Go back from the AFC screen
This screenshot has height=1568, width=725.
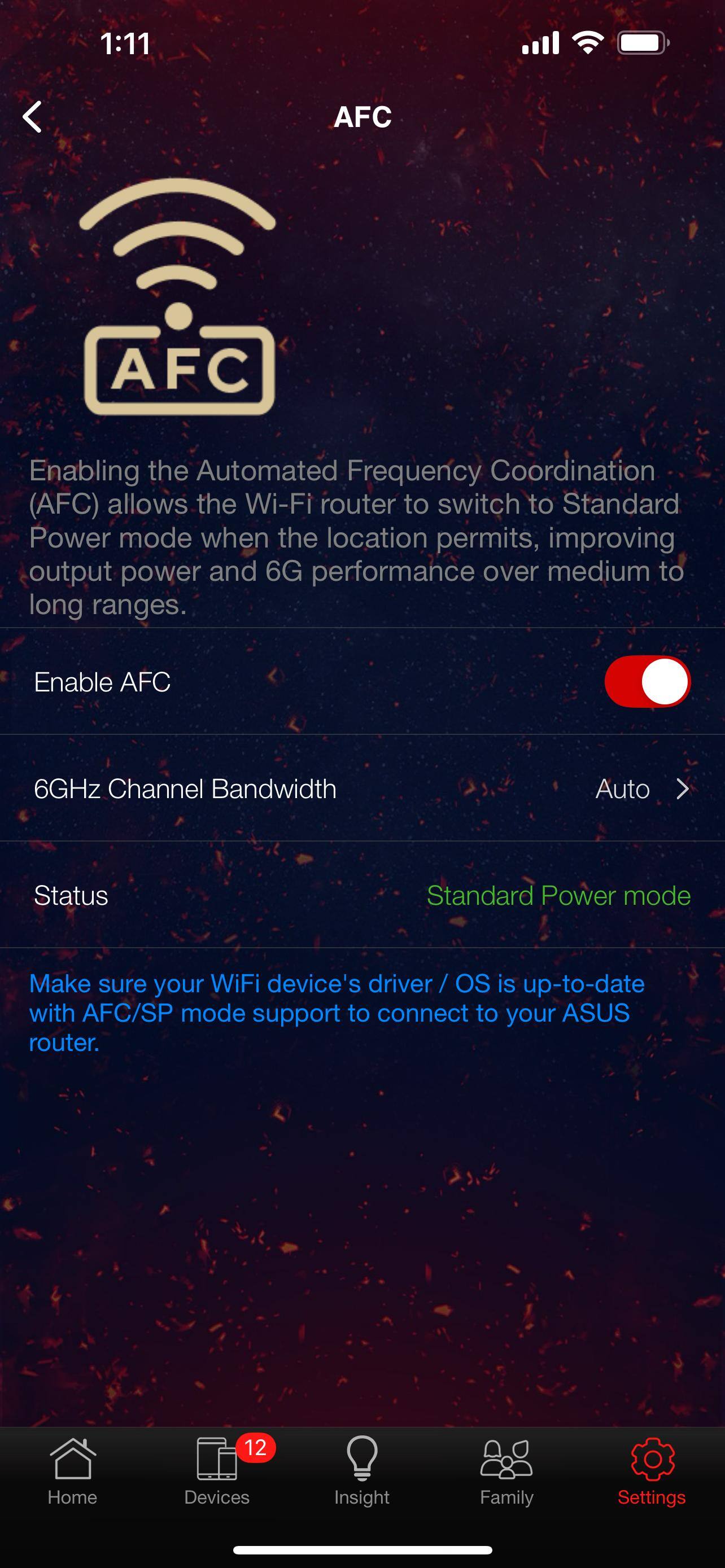click(x=33, y=117)
